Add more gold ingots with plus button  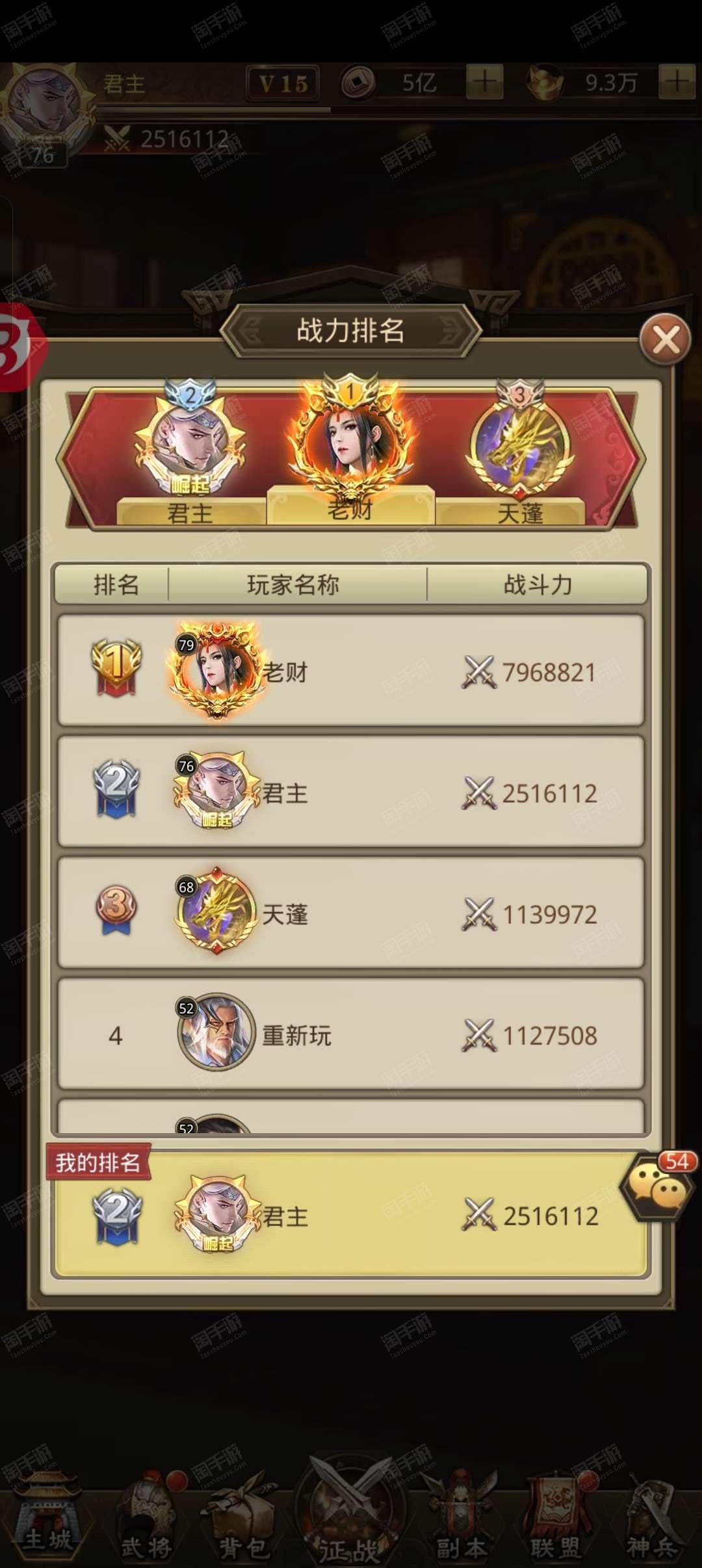point(677,83)
